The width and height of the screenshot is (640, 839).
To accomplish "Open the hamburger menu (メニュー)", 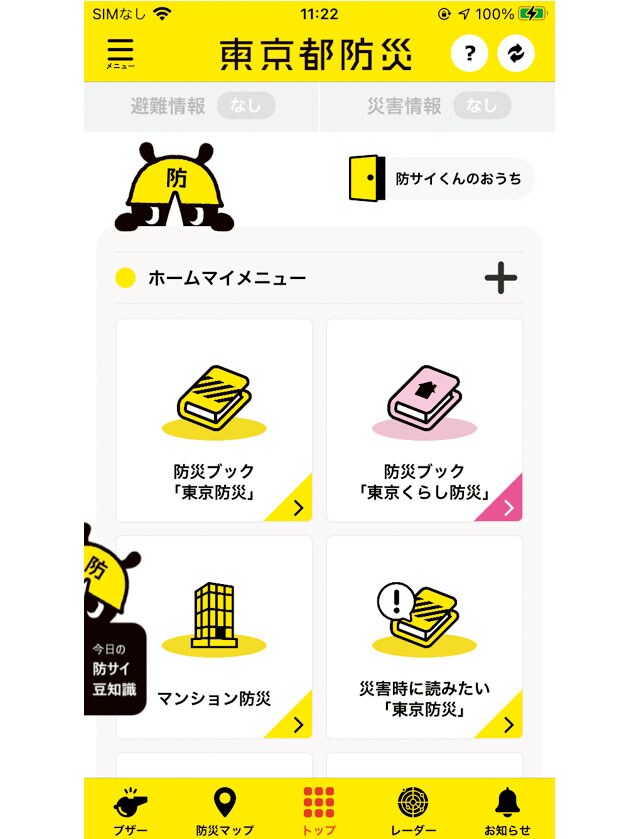I will (120, 53).
